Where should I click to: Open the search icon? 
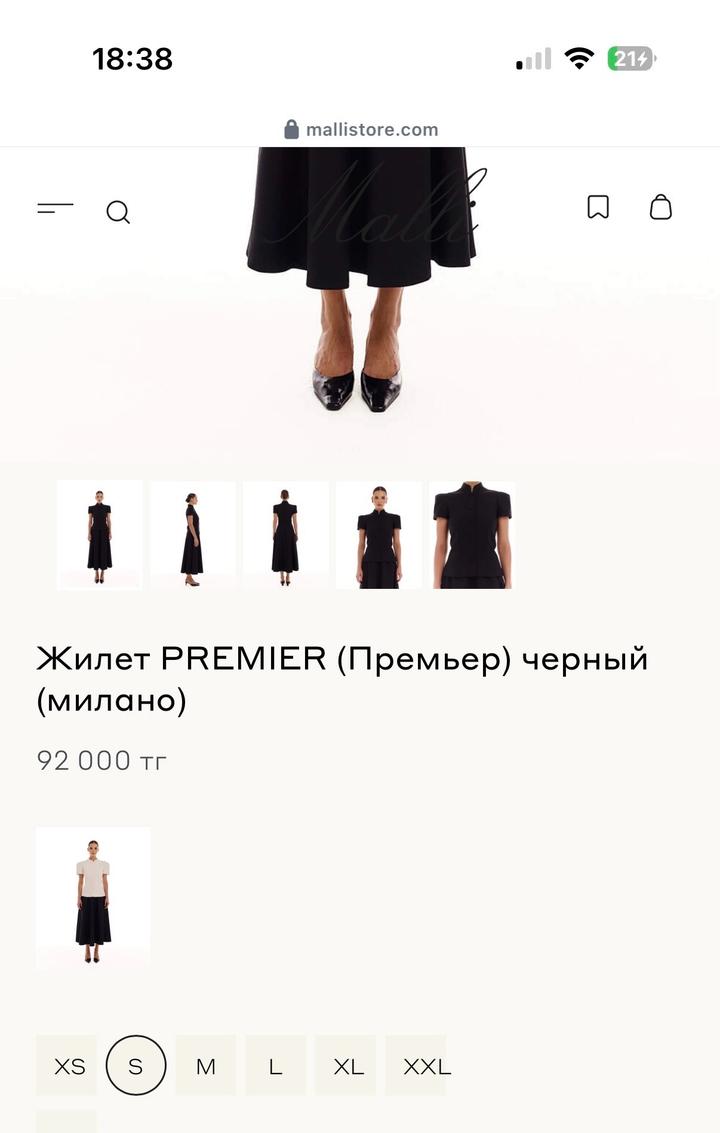(118, 212)
